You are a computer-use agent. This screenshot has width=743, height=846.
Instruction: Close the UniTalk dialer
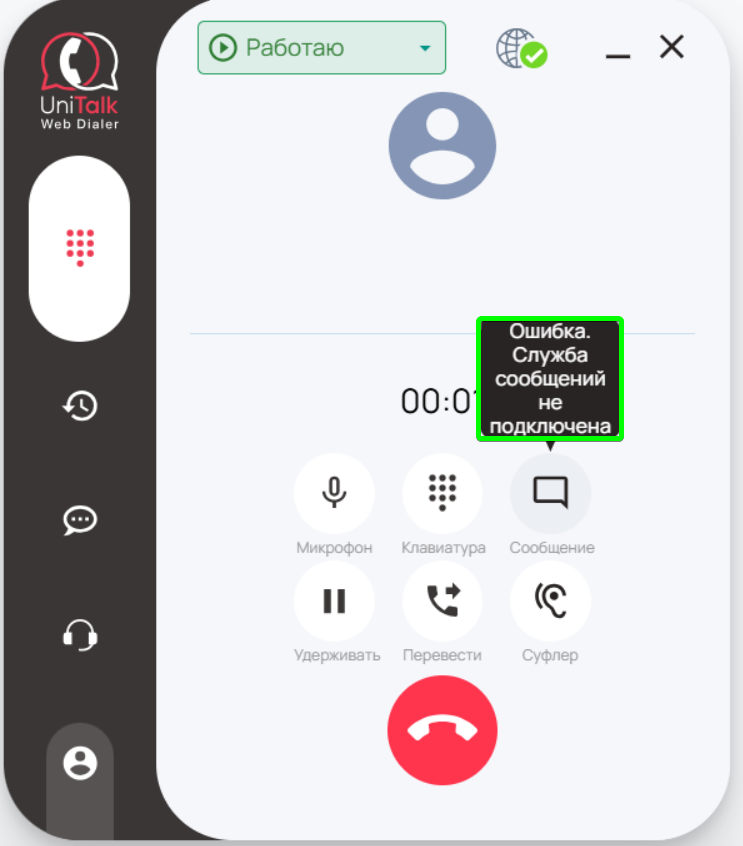click(x=672, y=46)
